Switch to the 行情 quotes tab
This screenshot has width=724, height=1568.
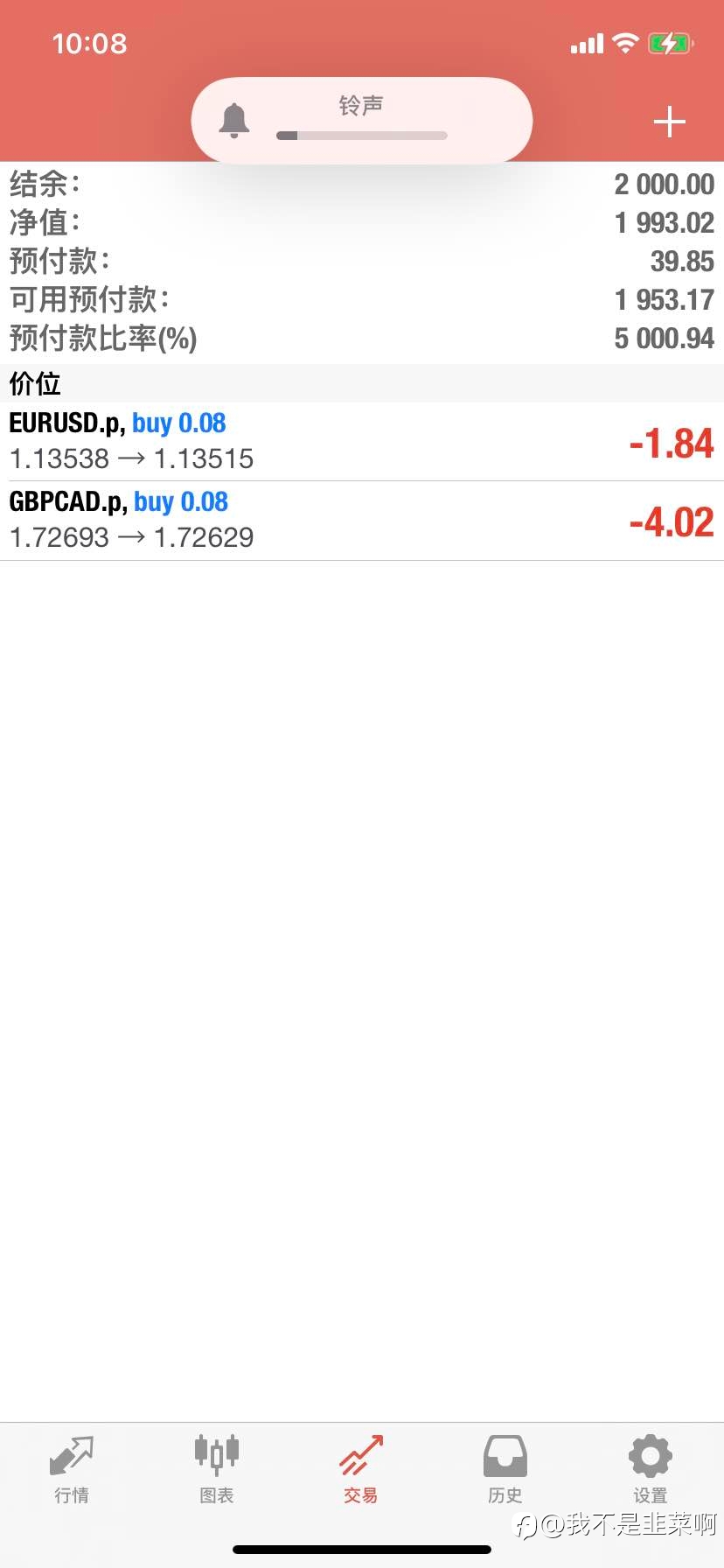tap(72, 1470)
